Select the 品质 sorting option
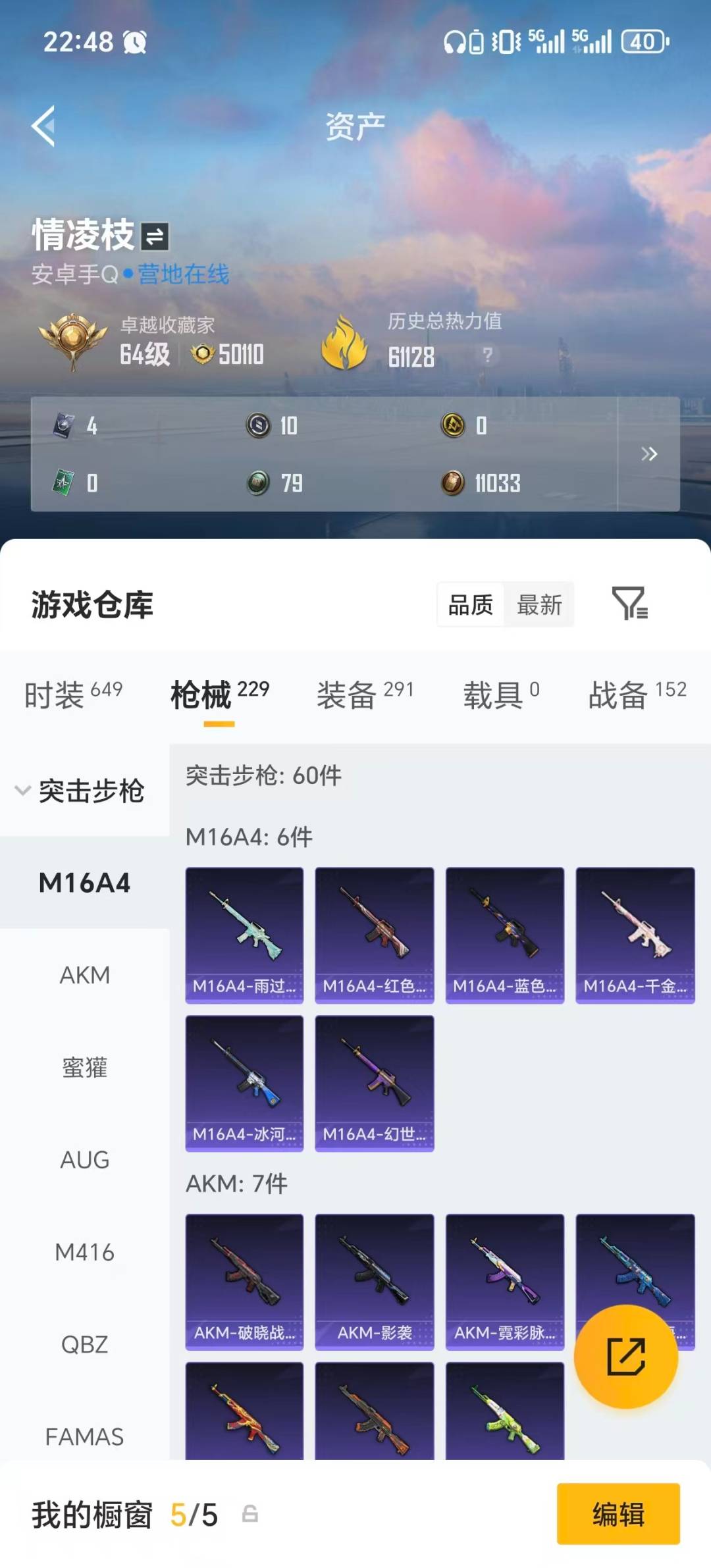This screenshot has width=711, height=1568. pyautogui.click(x=469, y=605)
